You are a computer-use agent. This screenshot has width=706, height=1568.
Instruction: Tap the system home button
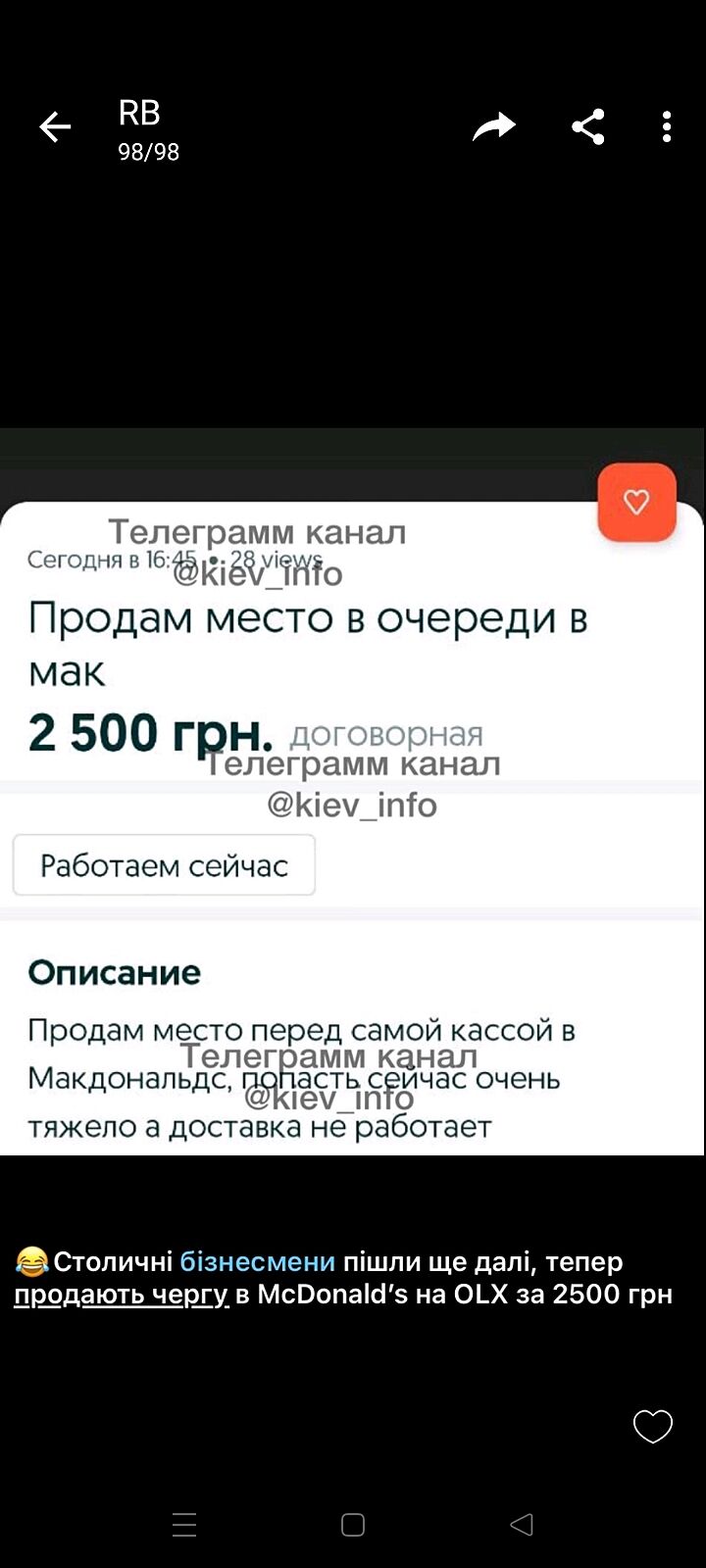point(353,1524)
